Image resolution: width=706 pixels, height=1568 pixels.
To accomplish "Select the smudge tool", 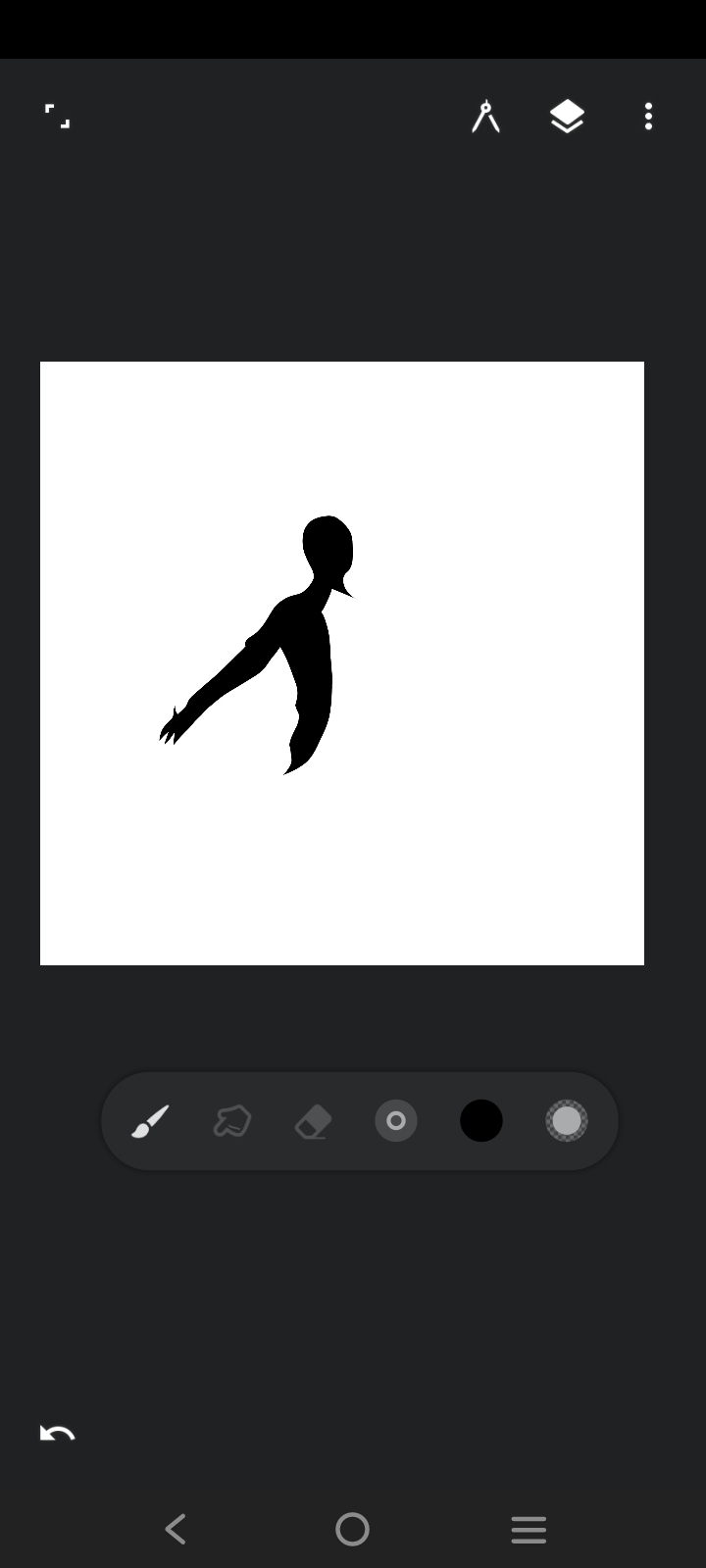I will pyautogui.click(x=232, y=1121).
